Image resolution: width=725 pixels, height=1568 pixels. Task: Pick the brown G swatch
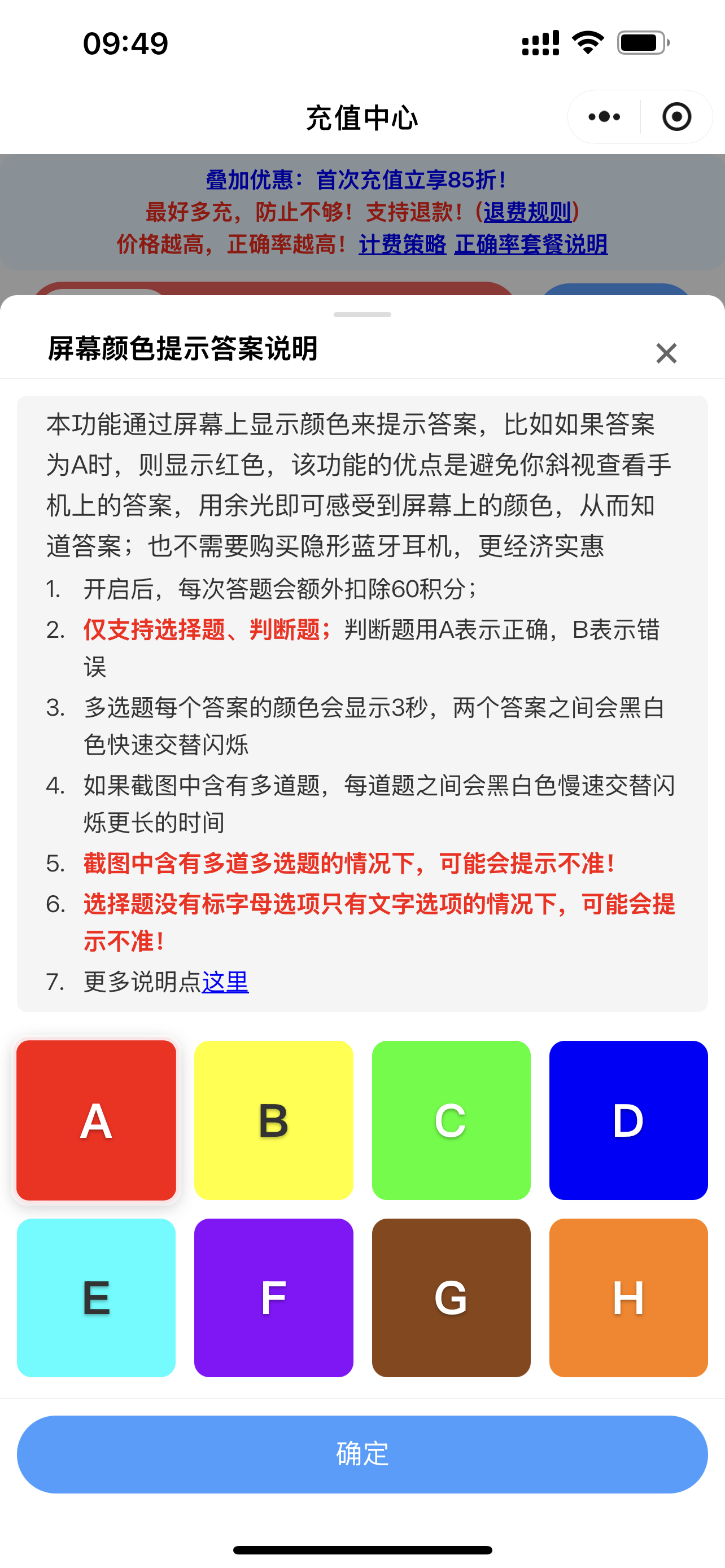pos(451,1298)
